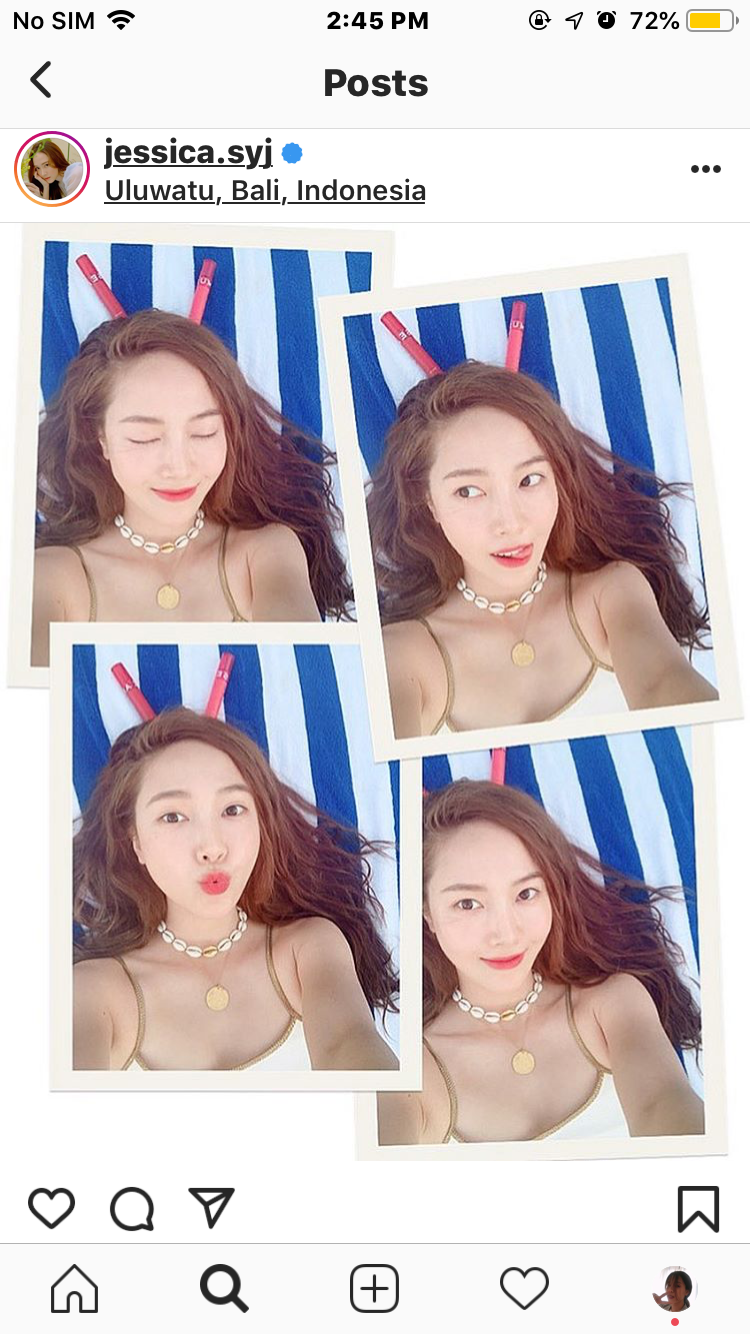
Task: Like this post with the heart
Action: pos(51,1208)
